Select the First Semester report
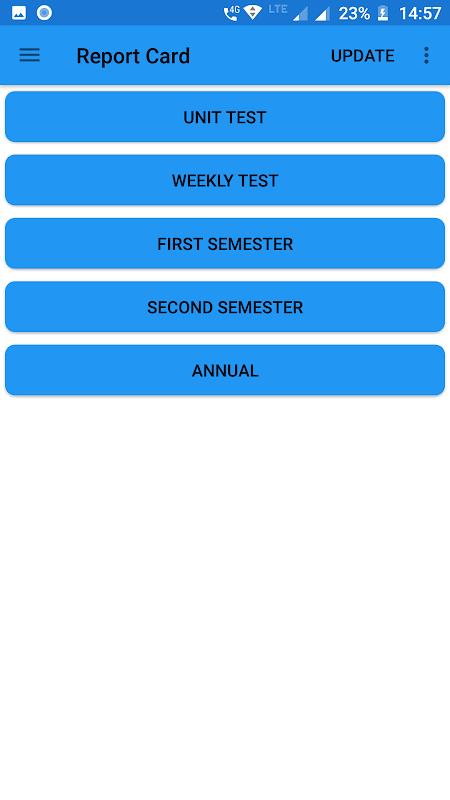Screen dimensions: 450x800 pos(225,243)
